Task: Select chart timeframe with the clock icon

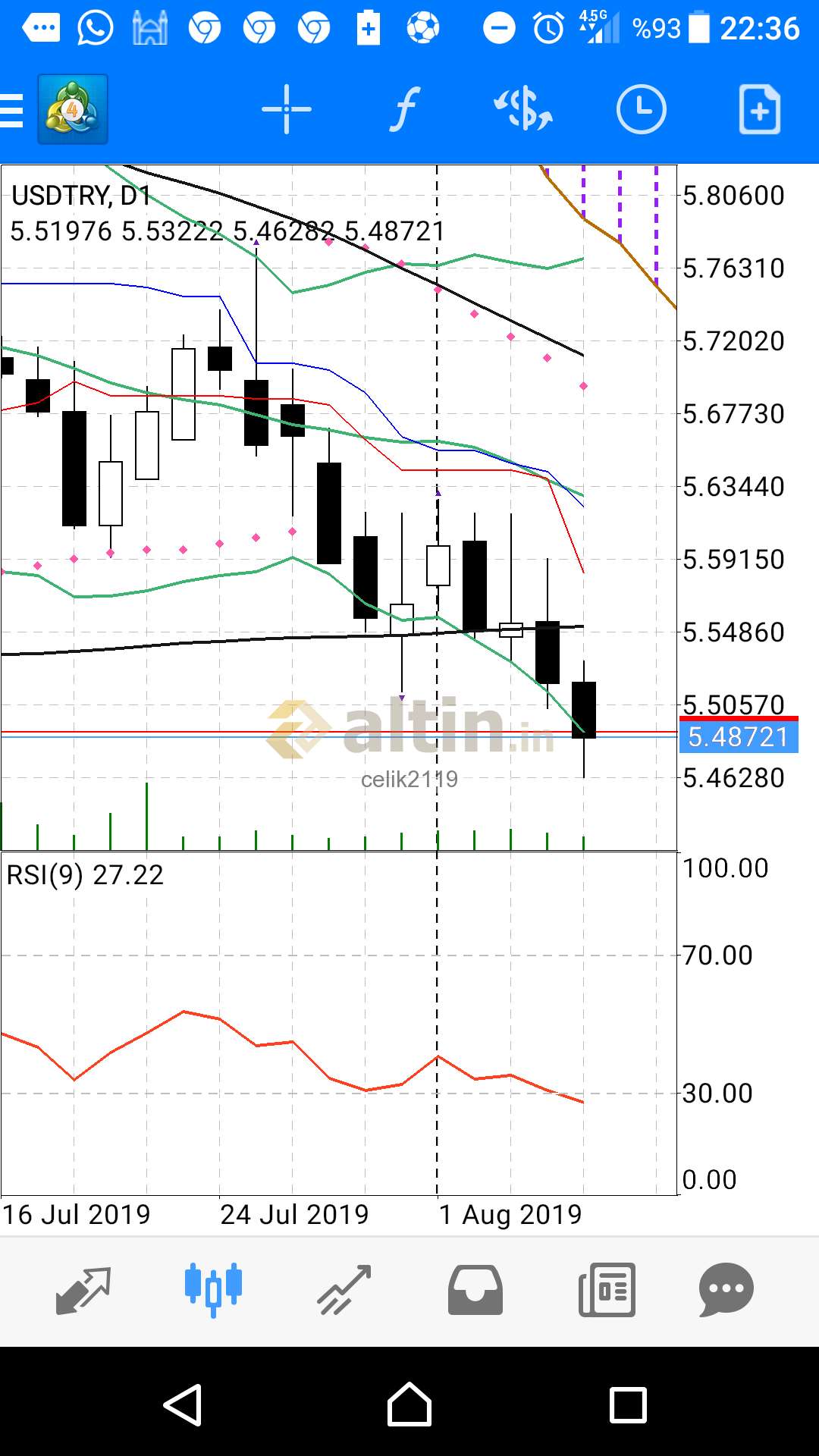Action: (642, 110)
